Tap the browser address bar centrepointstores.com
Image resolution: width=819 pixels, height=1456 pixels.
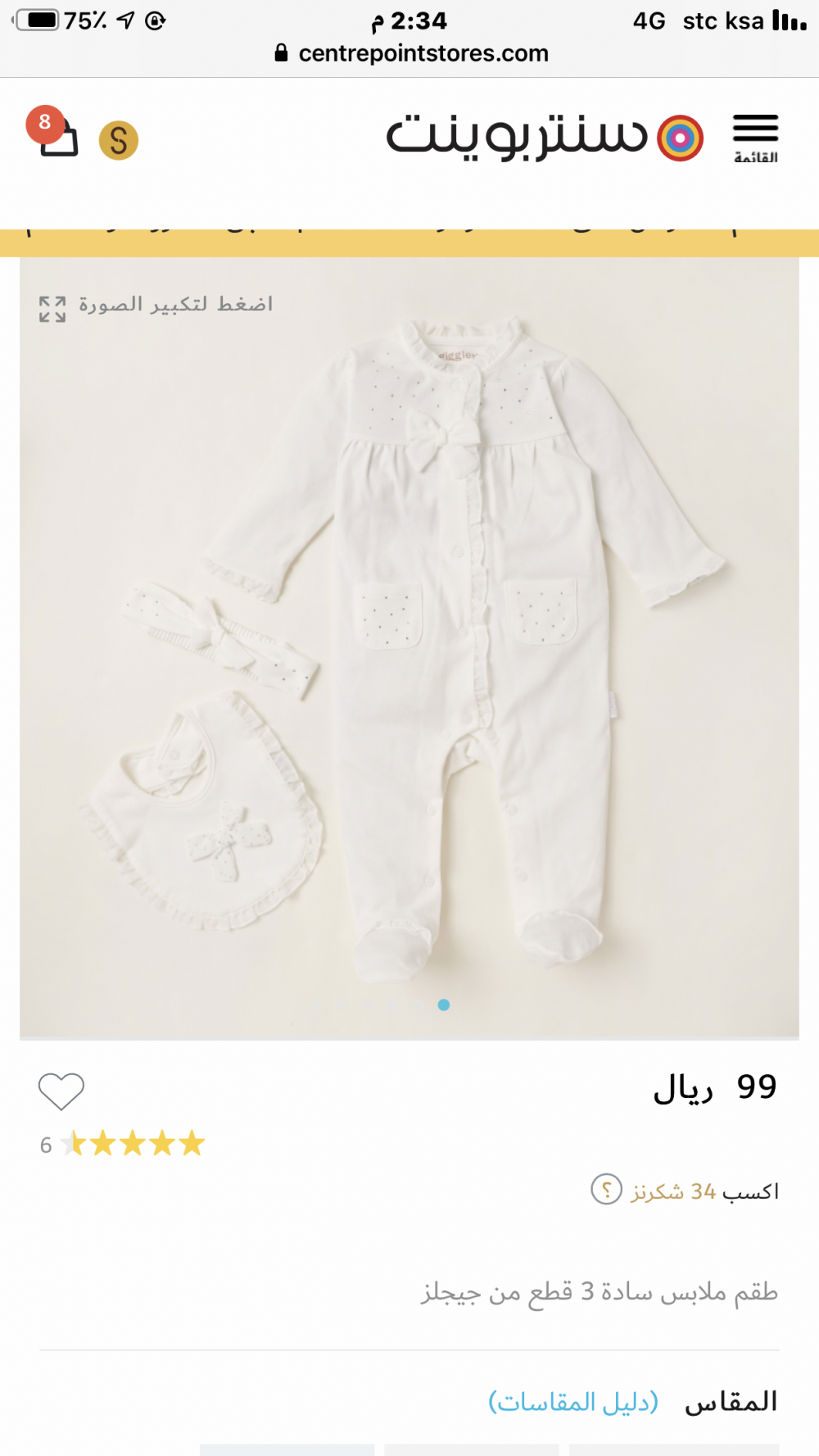point(412,53)
